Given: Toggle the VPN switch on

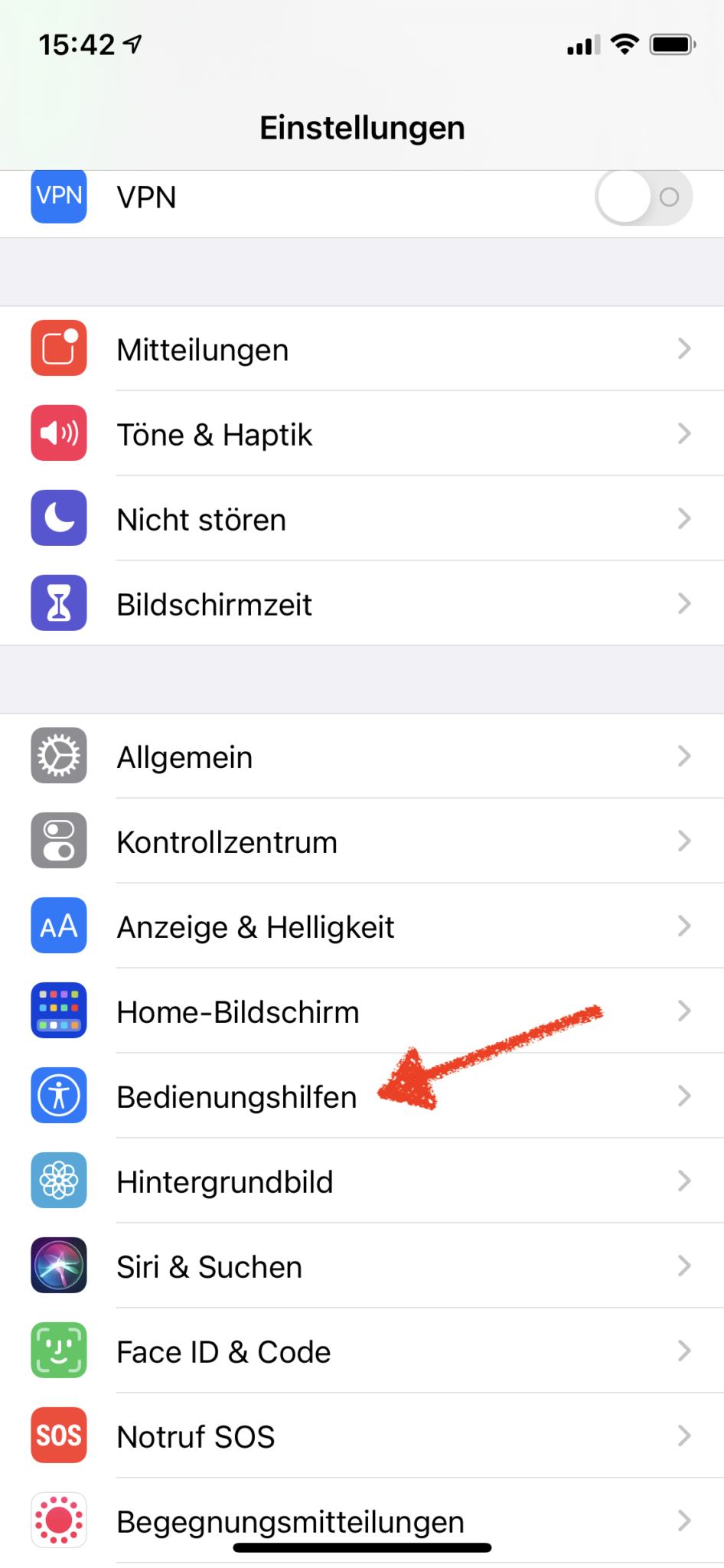Looking at the screenshot, I should pyautogui.click(x=644, y=198).
